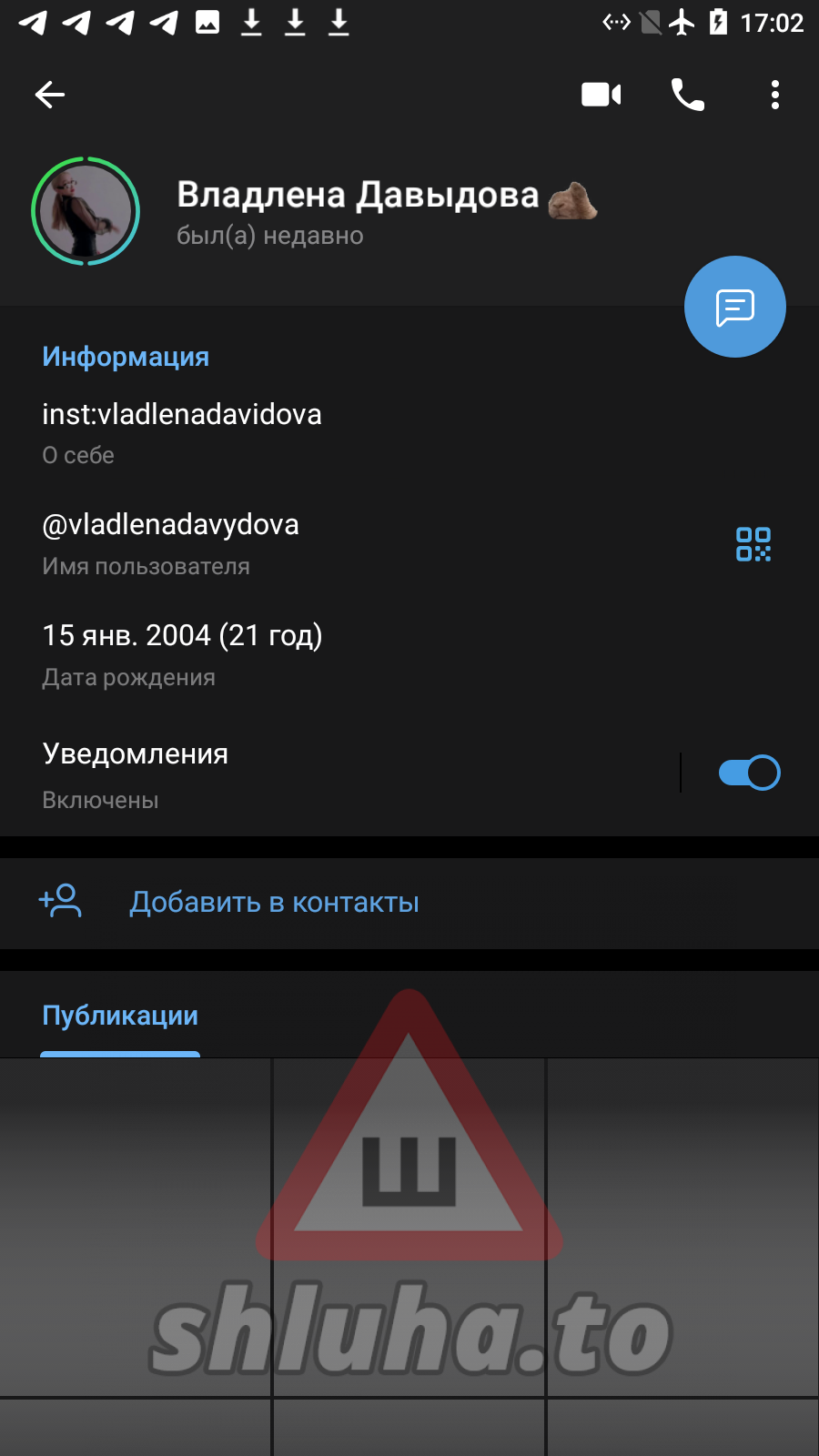
Task: Open the message chat button
Action: [734, 308]
